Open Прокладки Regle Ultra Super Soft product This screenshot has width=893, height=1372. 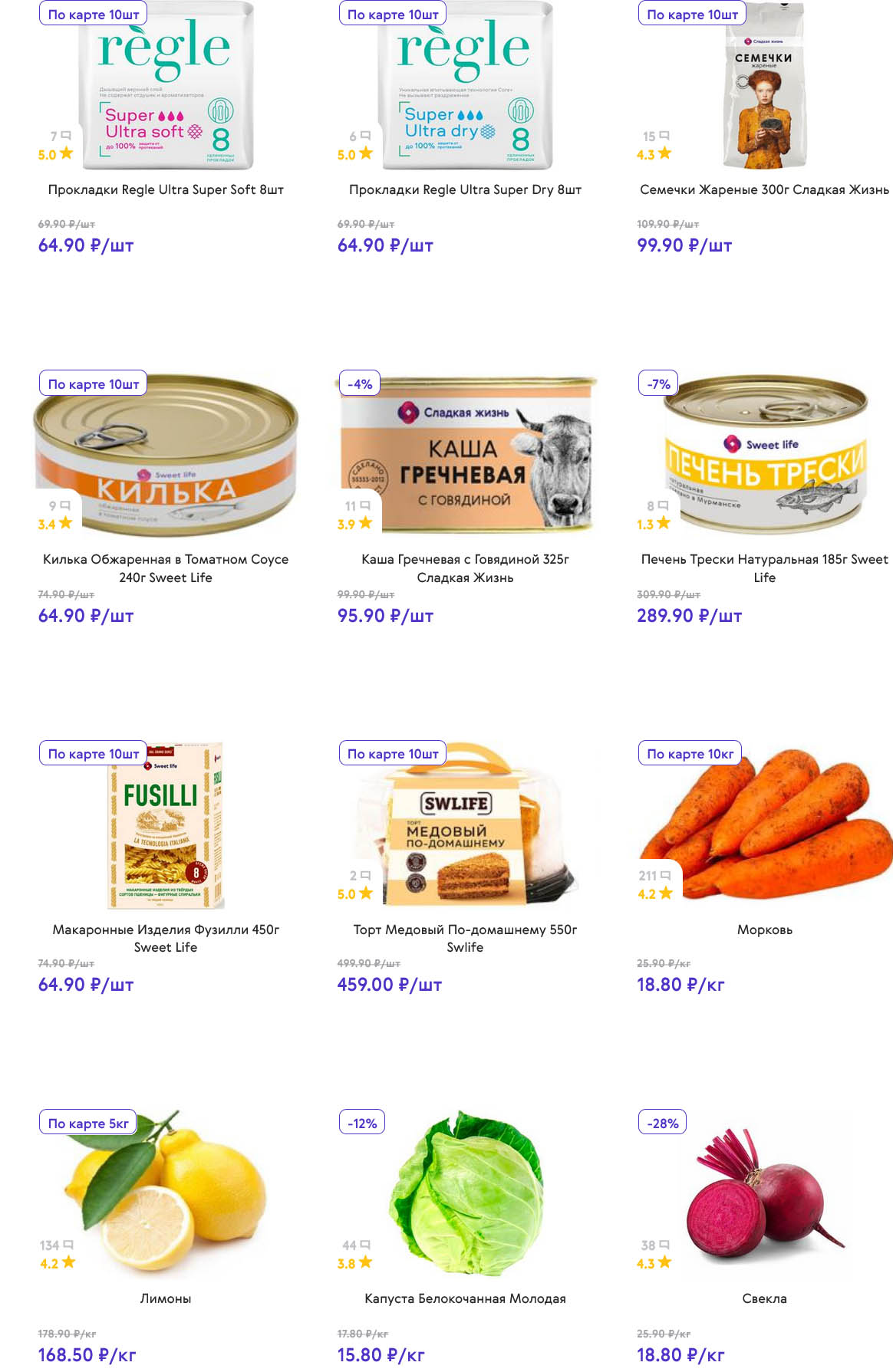click(x=166, y=189)
